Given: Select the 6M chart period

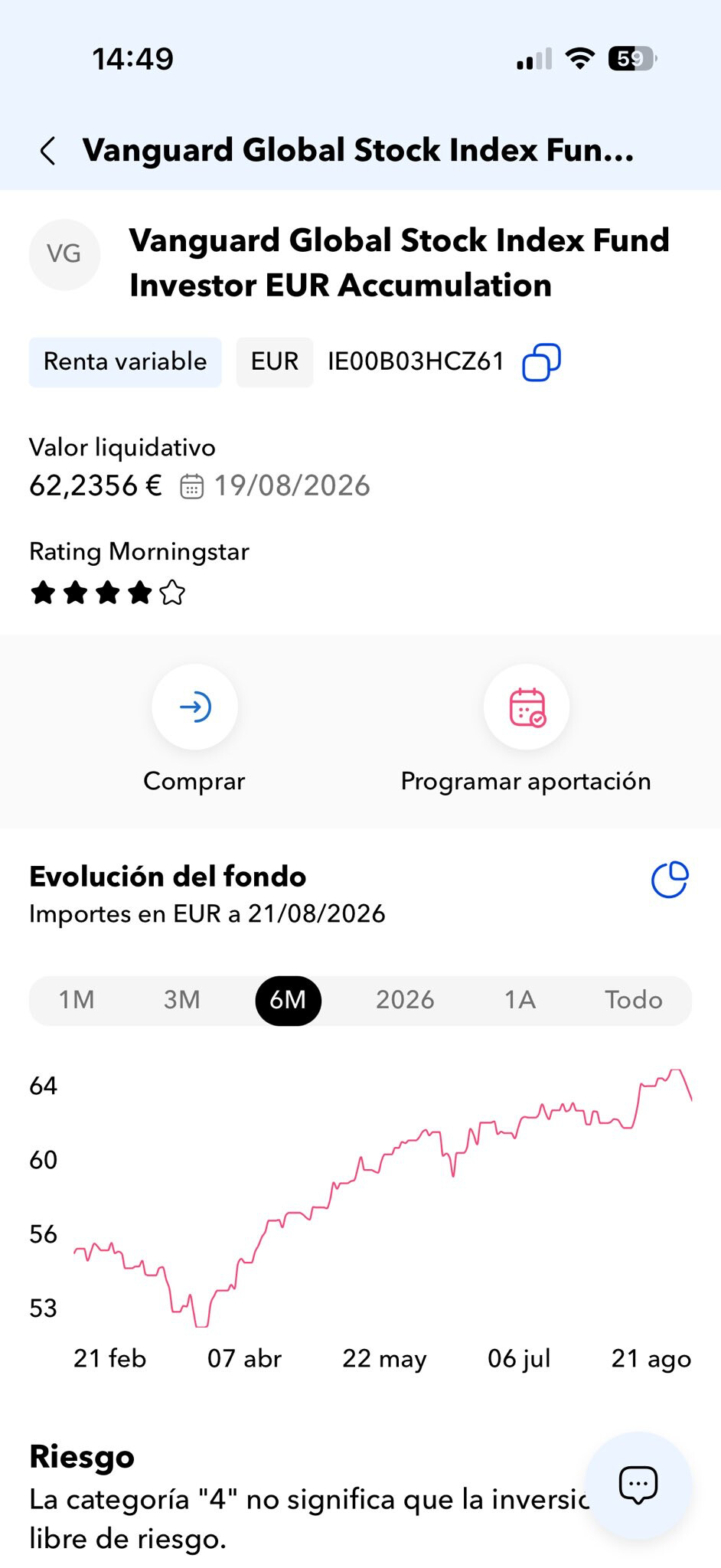Looking at the screenshot, I should click(x=288, y=1001).
